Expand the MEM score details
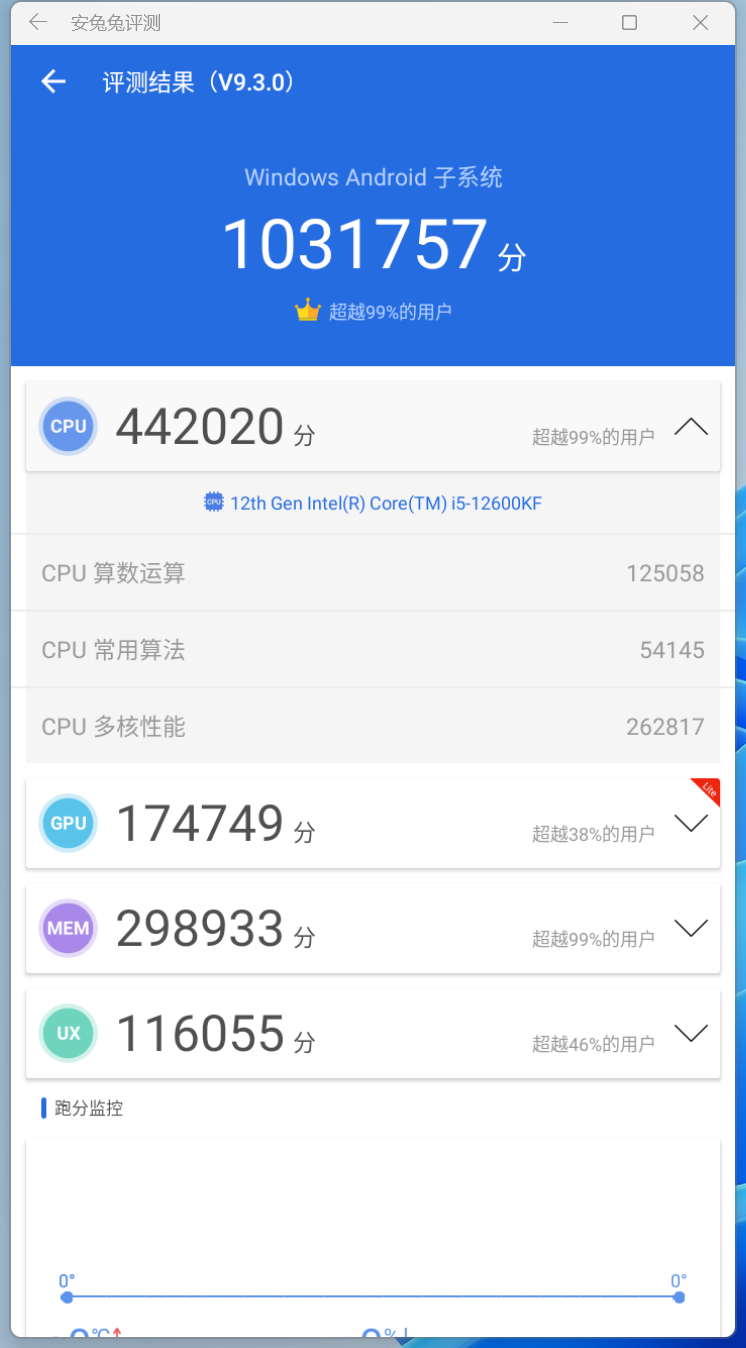The height and width of the screenshot is (1348, 746). point(690,928)
